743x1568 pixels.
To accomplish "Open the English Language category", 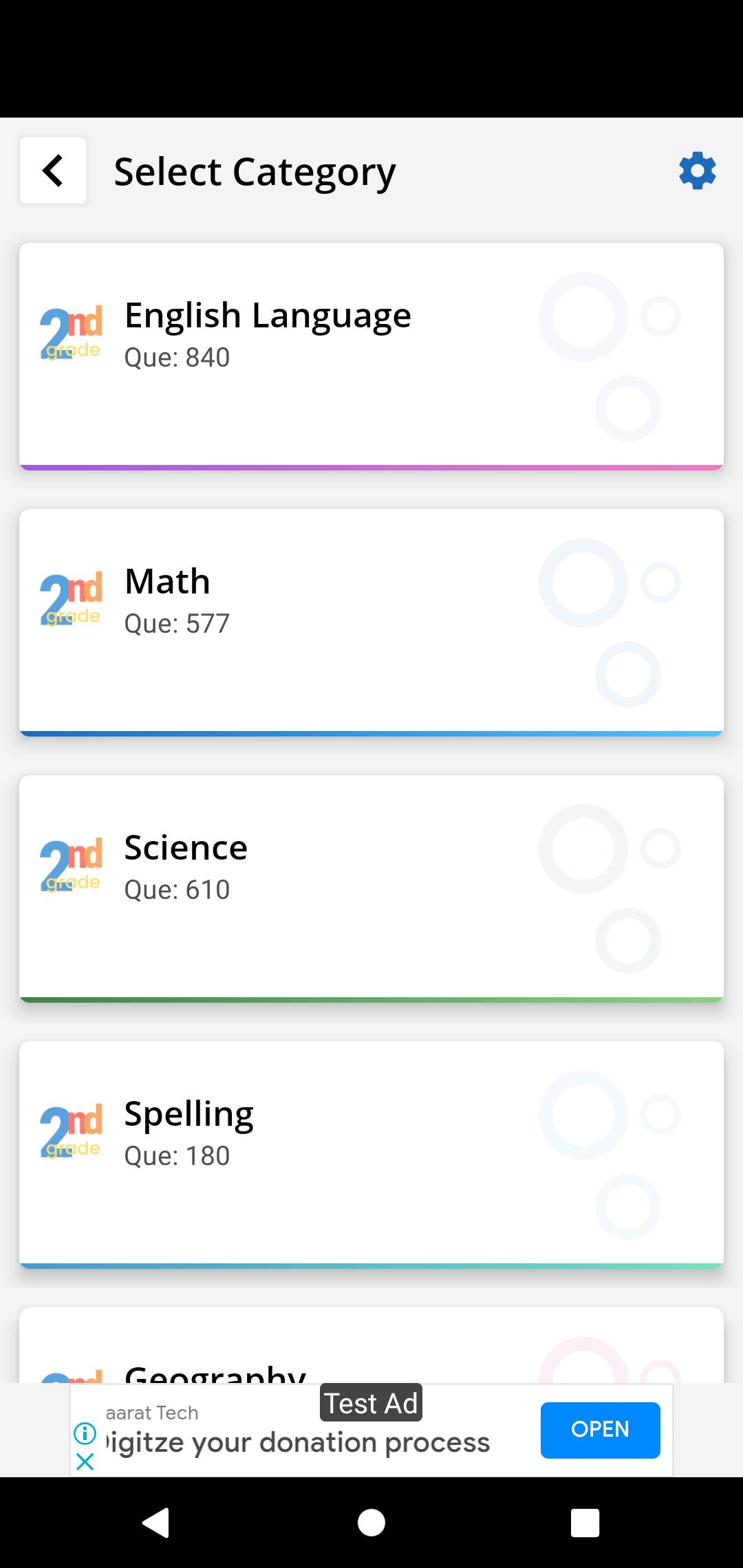I will [x=371, y=356].
